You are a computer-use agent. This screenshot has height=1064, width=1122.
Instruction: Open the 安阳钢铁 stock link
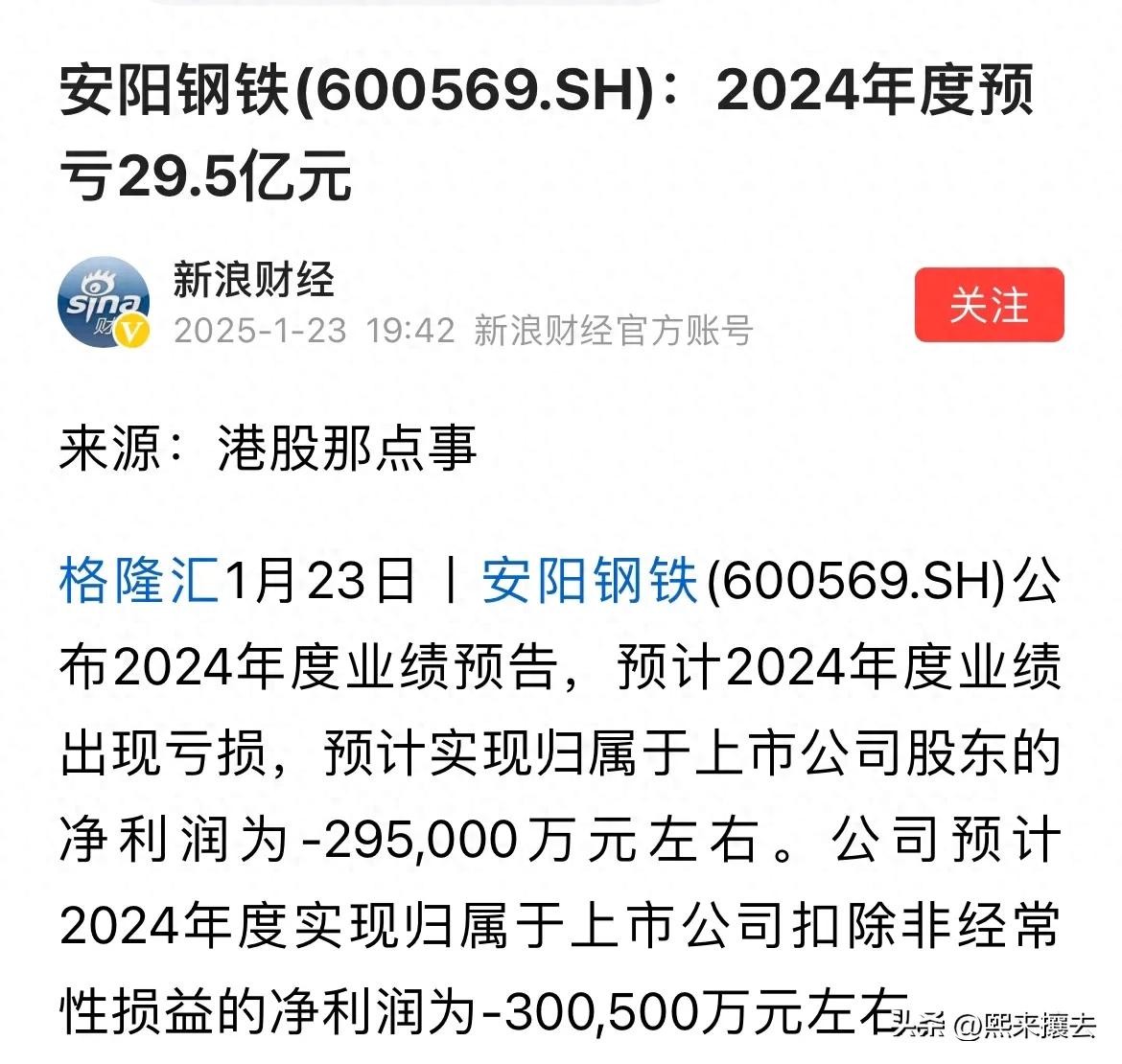point(589,580)
